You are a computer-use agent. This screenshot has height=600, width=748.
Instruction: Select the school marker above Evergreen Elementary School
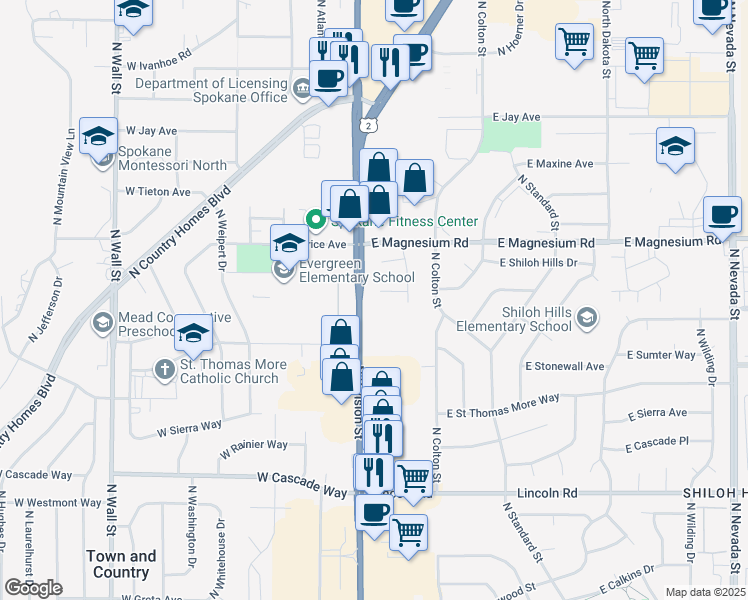point(289,243)
